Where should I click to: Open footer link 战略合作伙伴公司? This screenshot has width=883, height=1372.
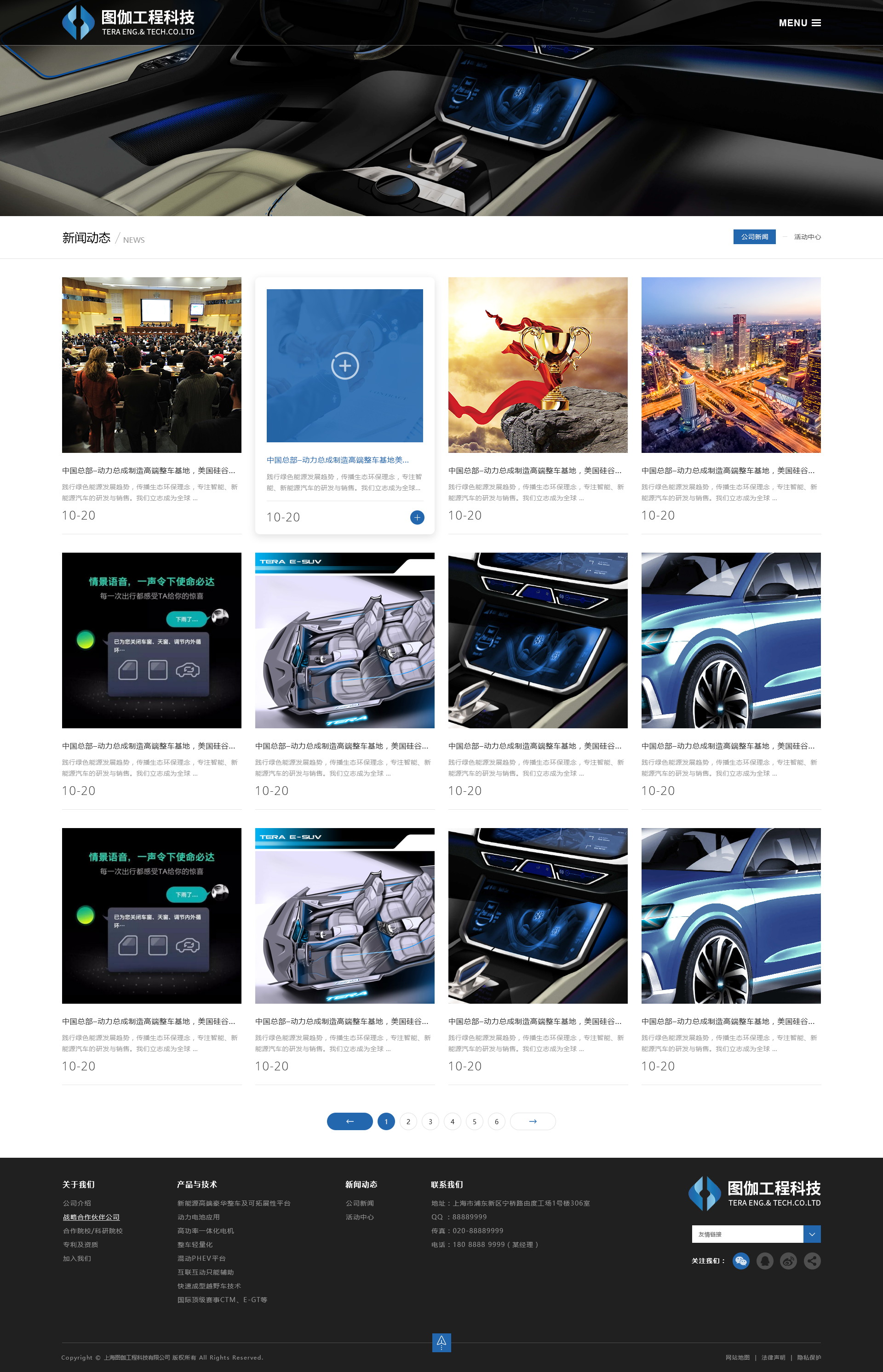pos(91,1217)
